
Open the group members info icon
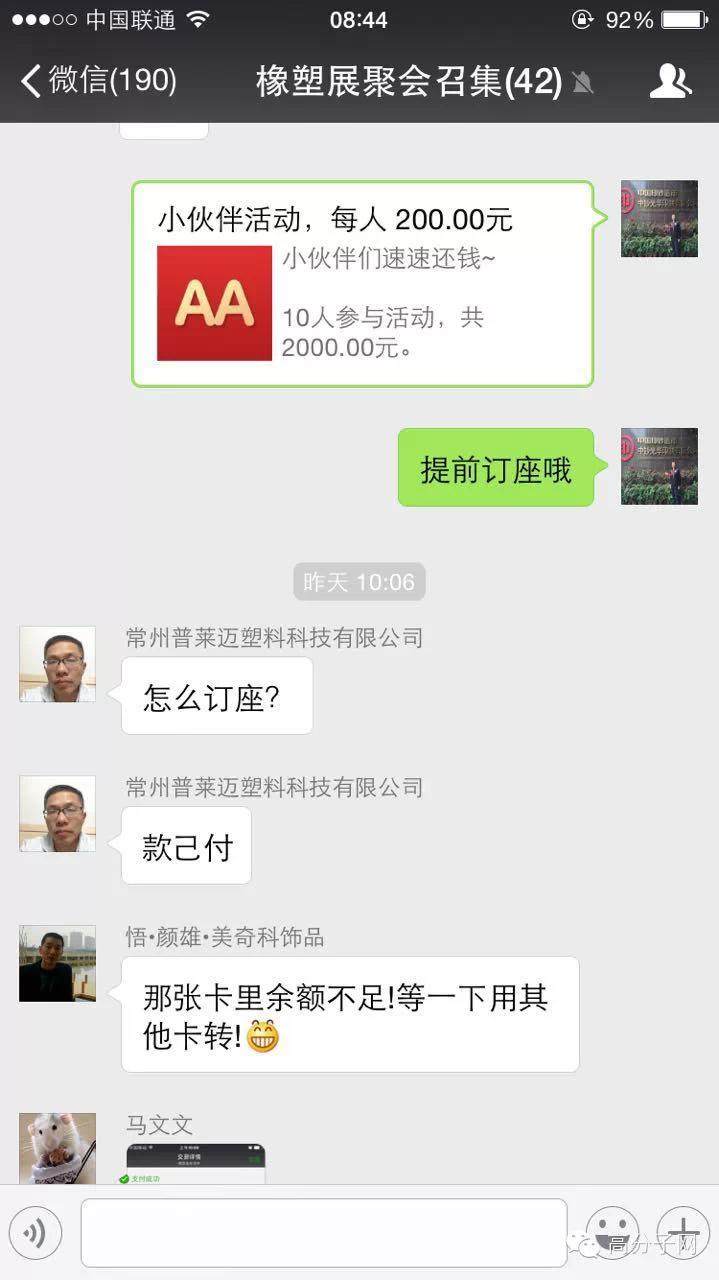click(670, 81)
